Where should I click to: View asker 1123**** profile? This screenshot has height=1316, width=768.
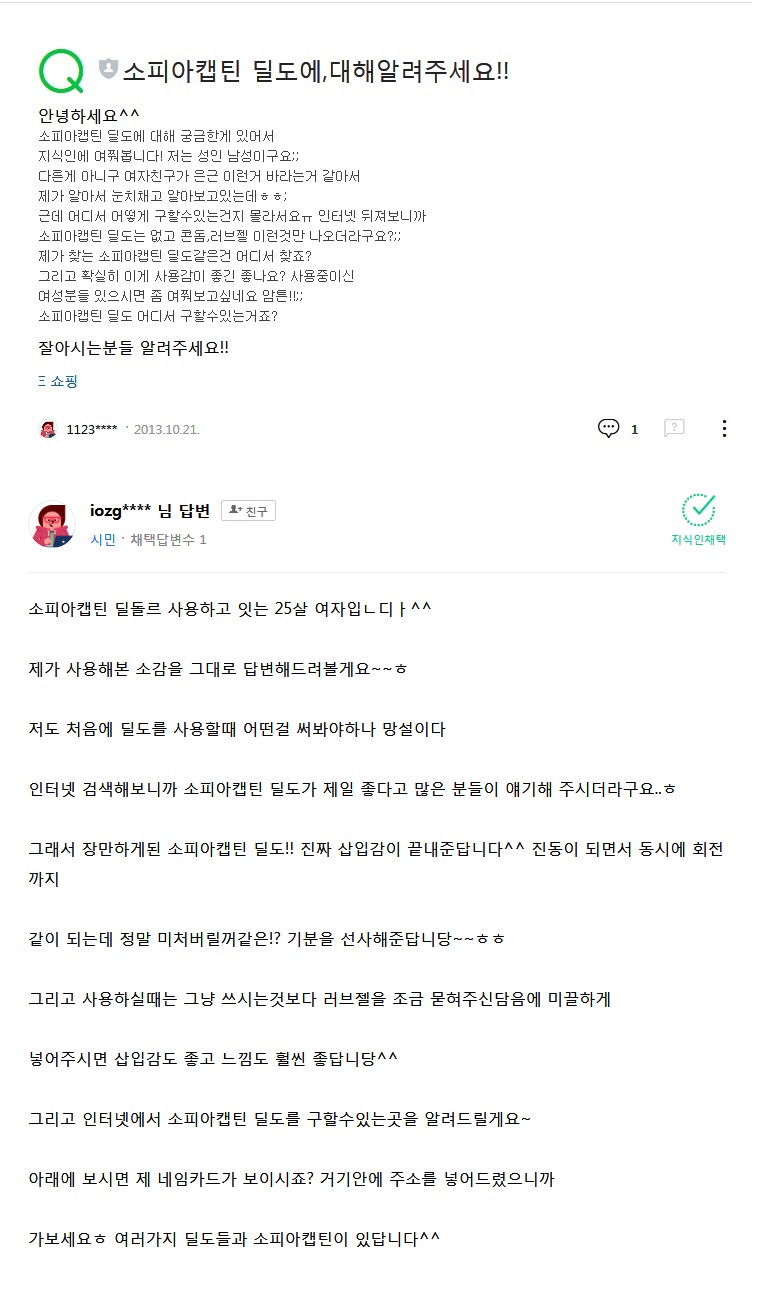tap(91, 429)
